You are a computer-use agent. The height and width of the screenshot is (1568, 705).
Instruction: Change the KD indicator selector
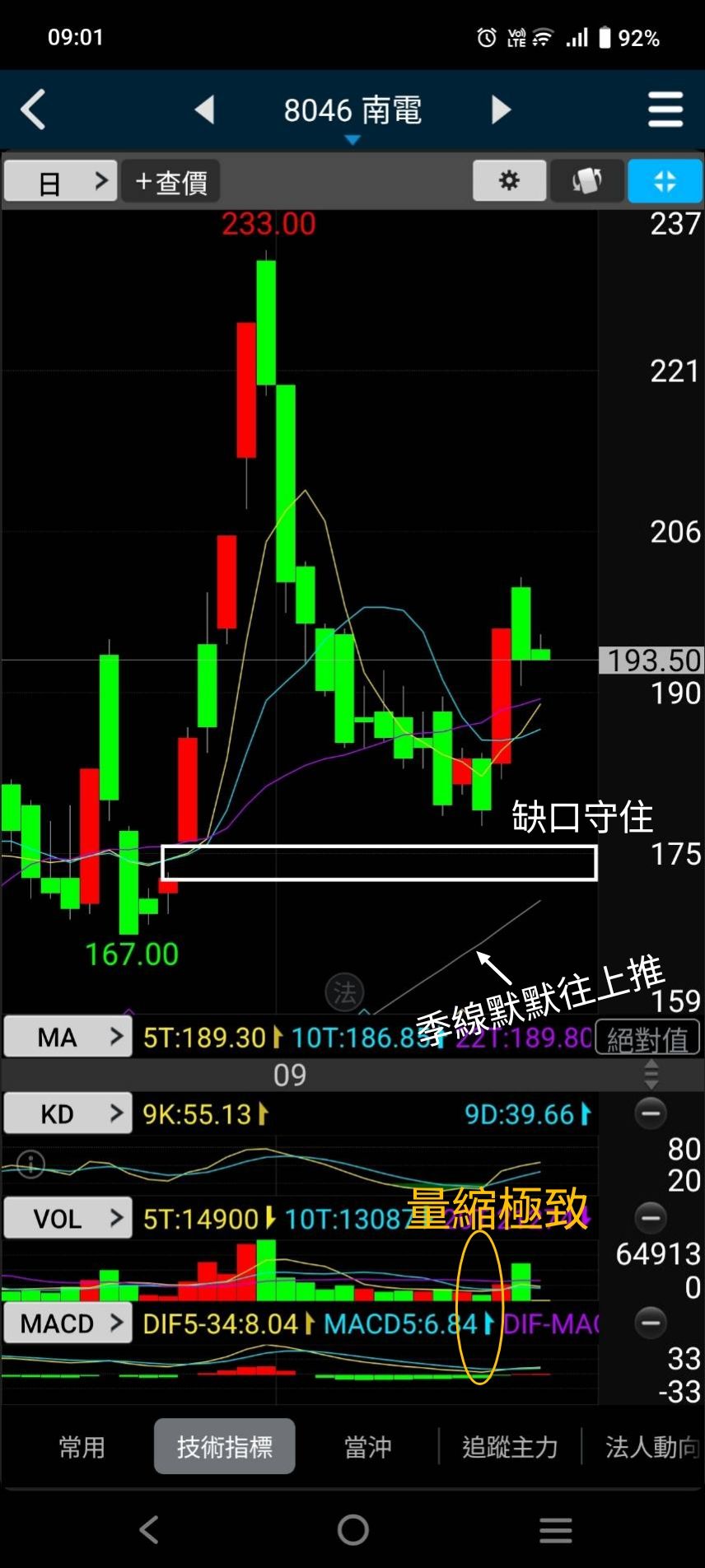pos(68,1114)
